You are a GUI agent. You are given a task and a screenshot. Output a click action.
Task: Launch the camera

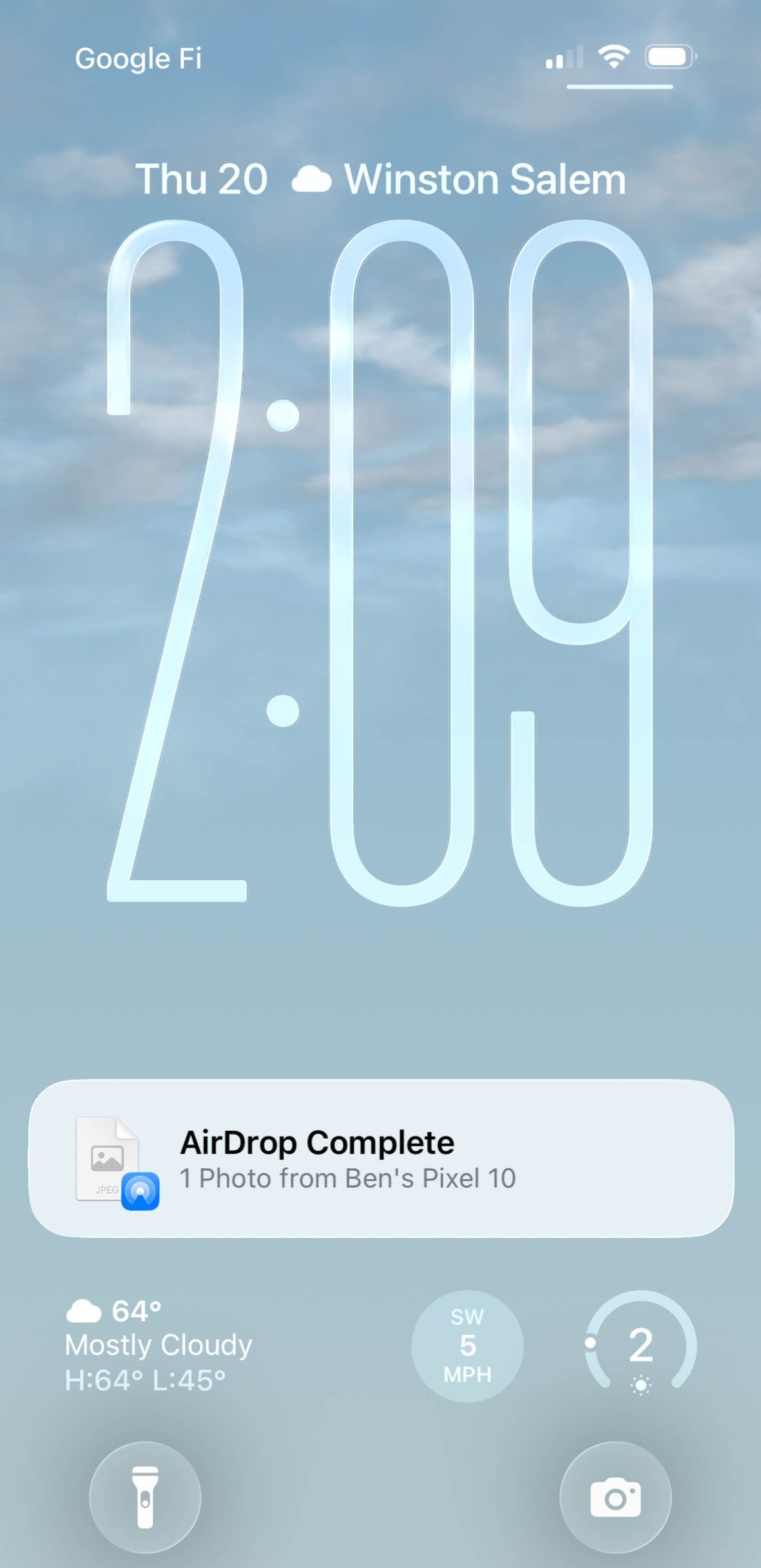click(x=615, y=1497)
